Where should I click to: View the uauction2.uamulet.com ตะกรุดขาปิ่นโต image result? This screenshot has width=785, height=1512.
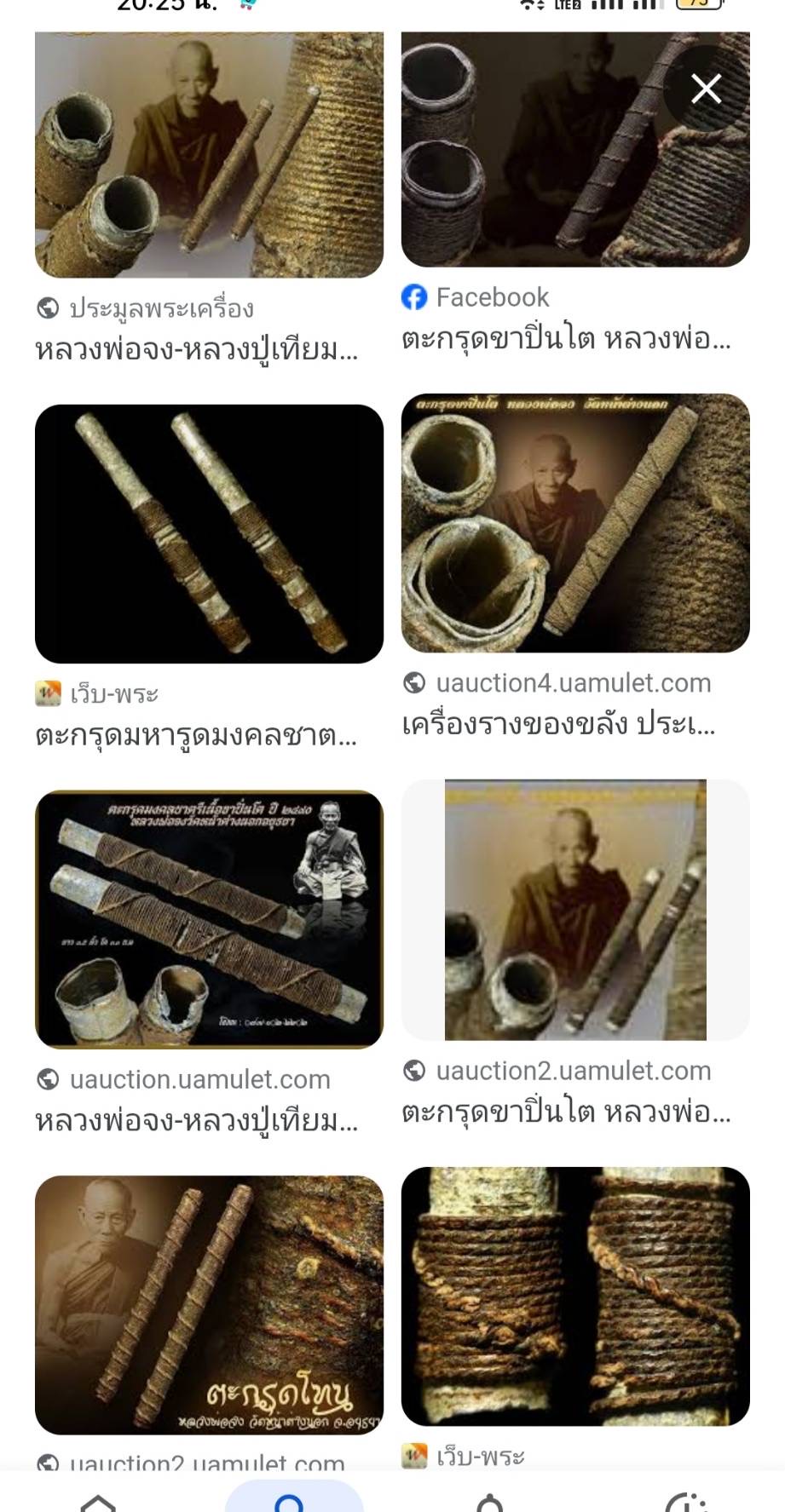click(x=575, y=910)
